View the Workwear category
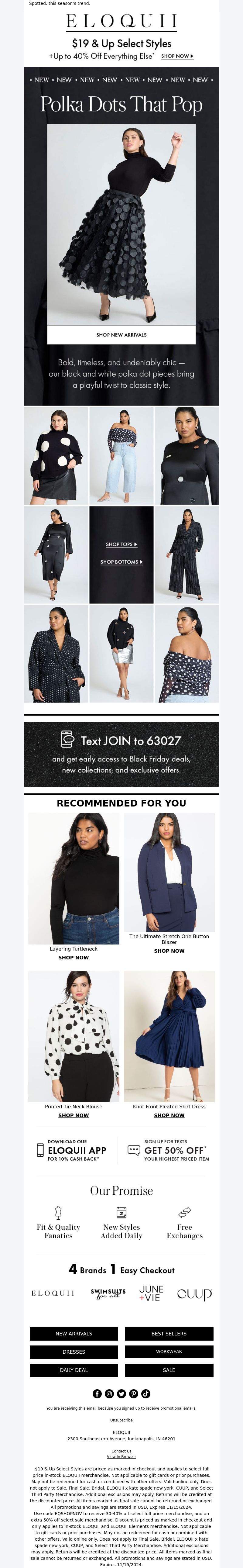Viewport: 243px width, 1568px height. (x=169, y=1352)
